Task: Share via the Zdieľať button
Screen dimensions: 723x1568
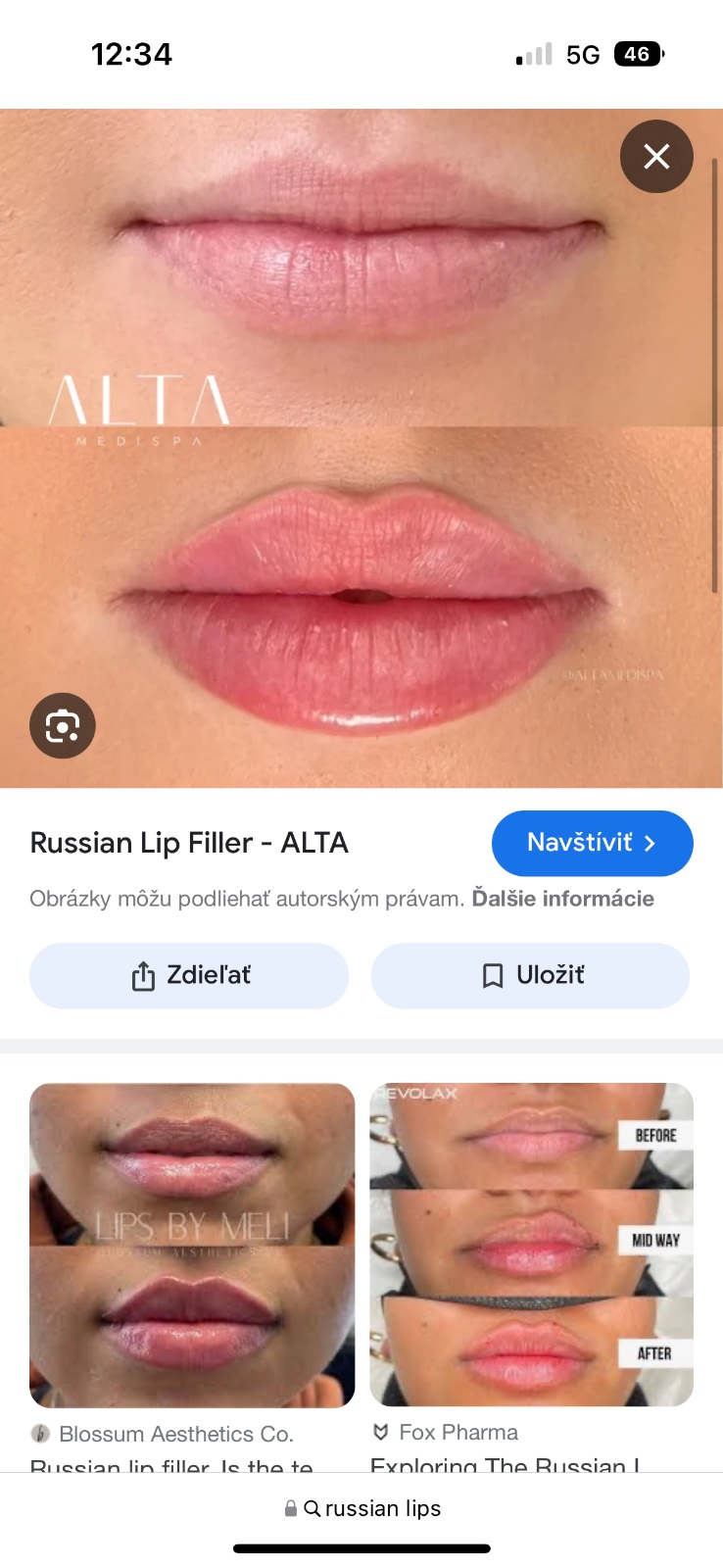Action: (189, 976)
